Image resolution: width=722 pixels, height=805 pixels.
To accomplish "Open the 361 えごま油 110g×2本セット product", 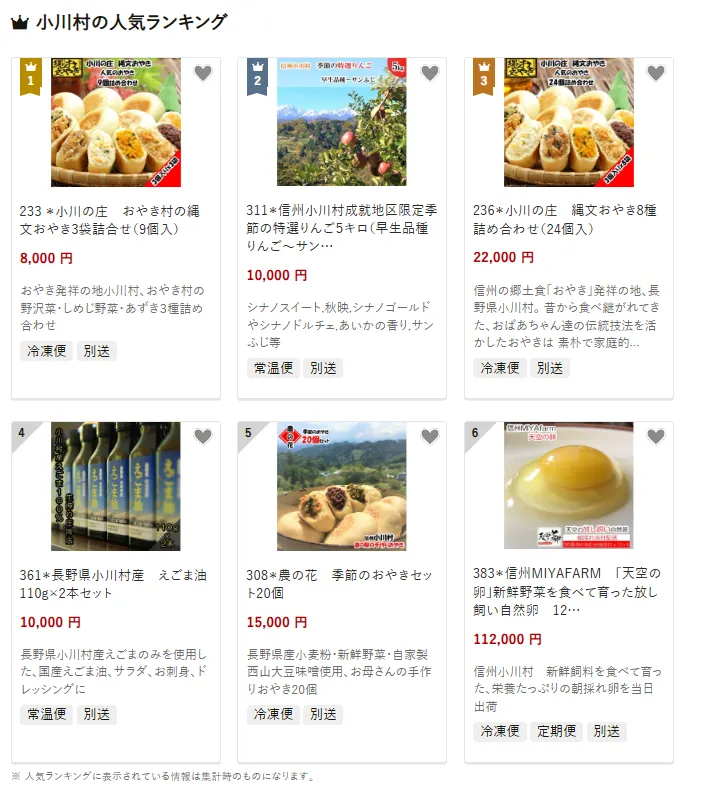I will coord(115,584).
